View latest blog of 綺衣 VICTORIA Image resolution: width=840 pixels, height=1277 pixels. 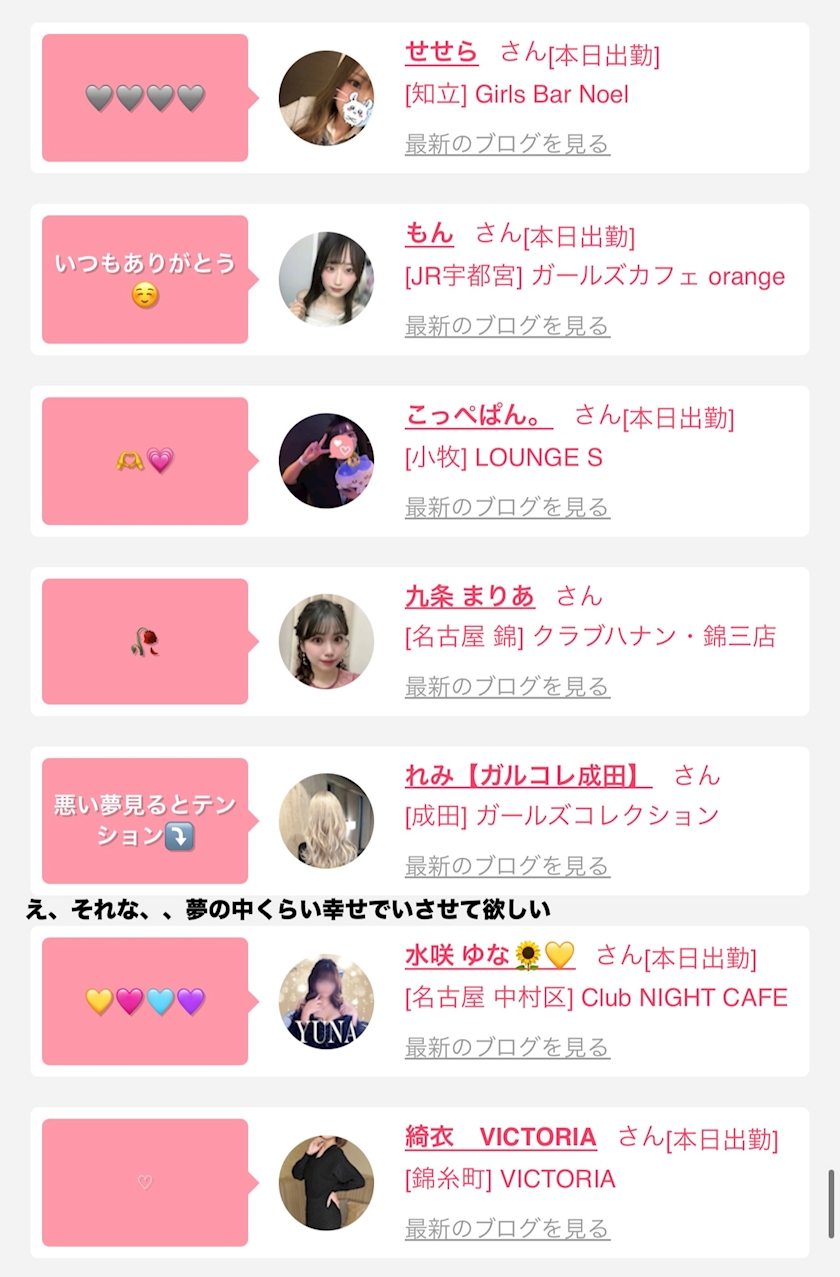coord(507,1228)
